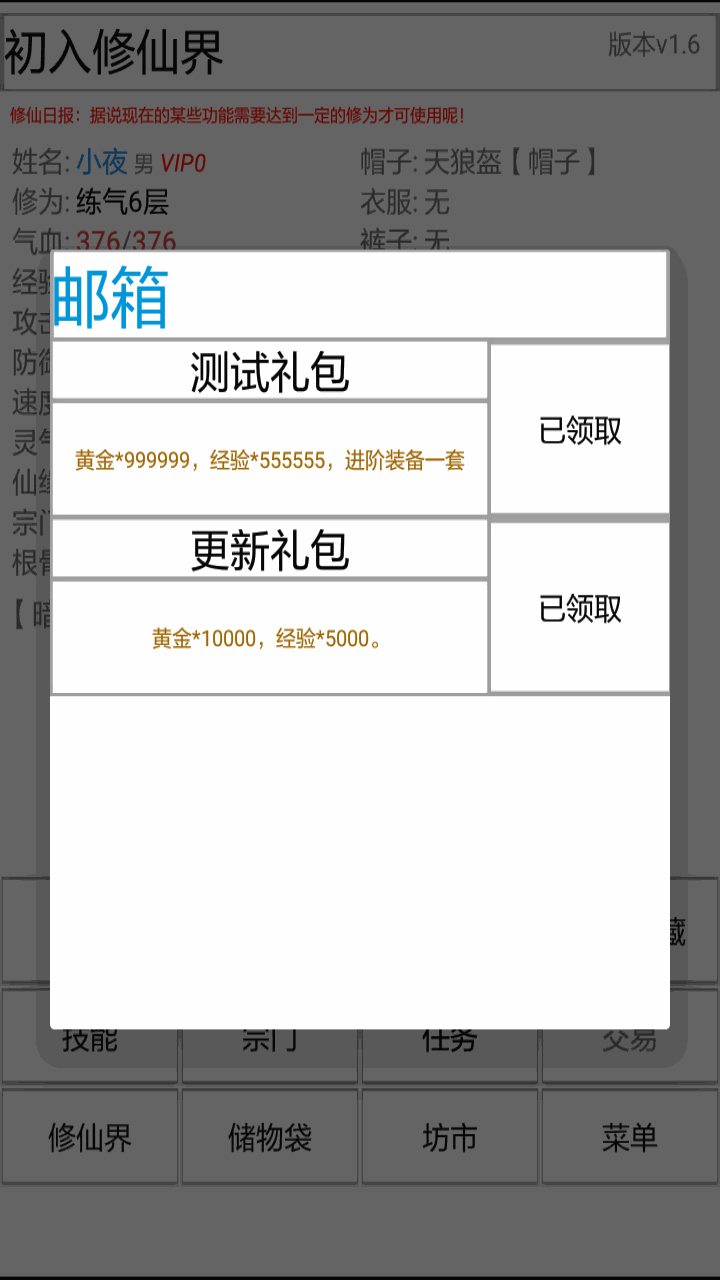Go to the 坊市 market
This screenshot has height=1280, width=720.
[450, 1137]
